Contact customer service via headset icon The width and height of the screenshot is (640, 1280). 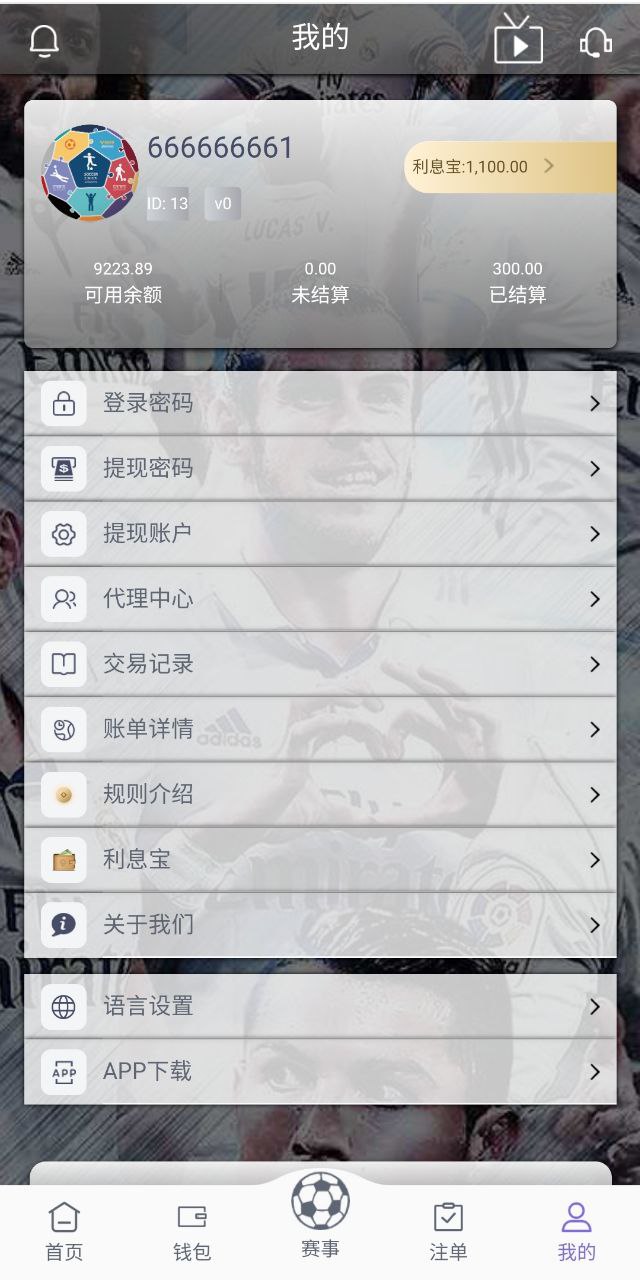pos(596,41)
